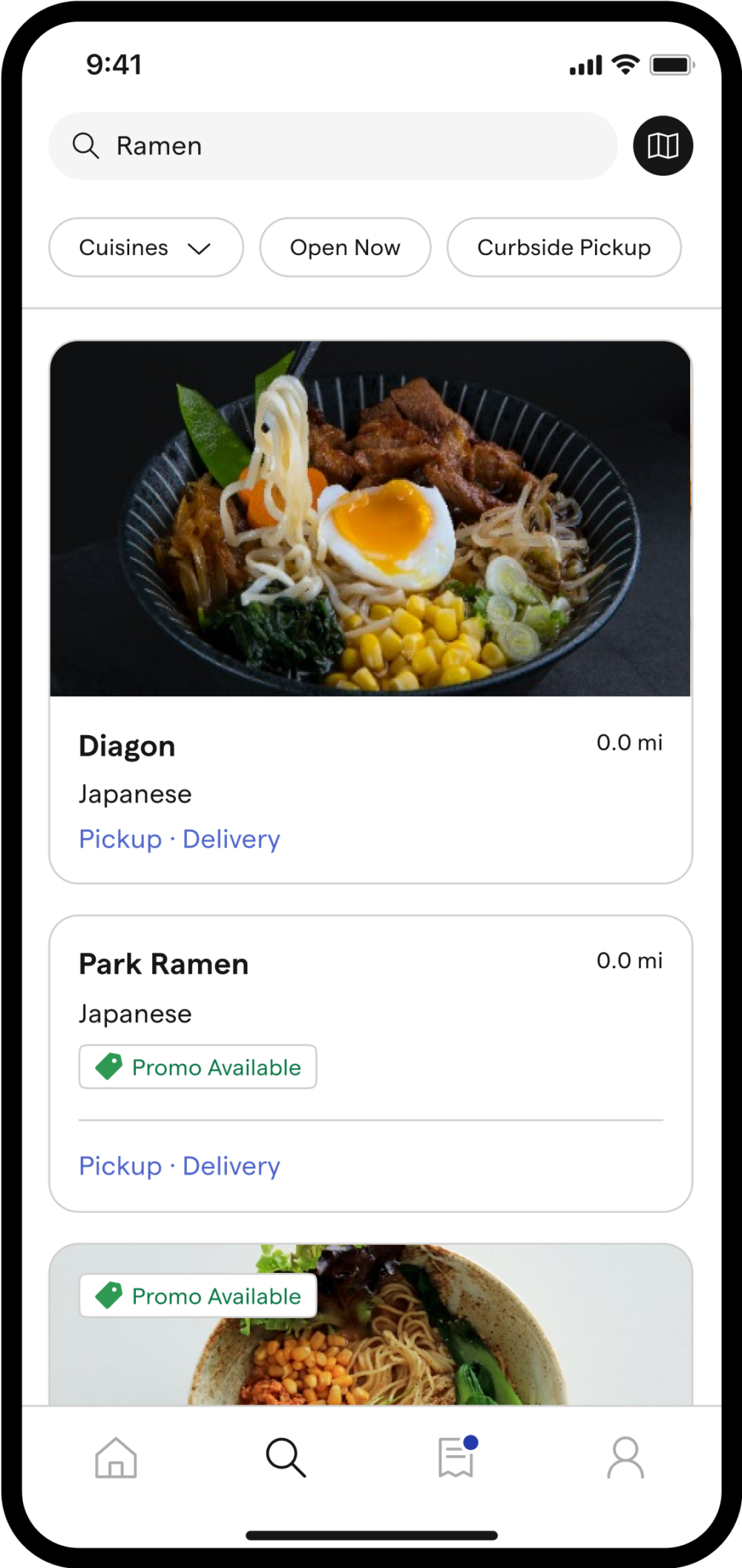Screen dimensions: 742x1568
Task: Select Delivery for Park Ramen
Action: click(231, 1165)
